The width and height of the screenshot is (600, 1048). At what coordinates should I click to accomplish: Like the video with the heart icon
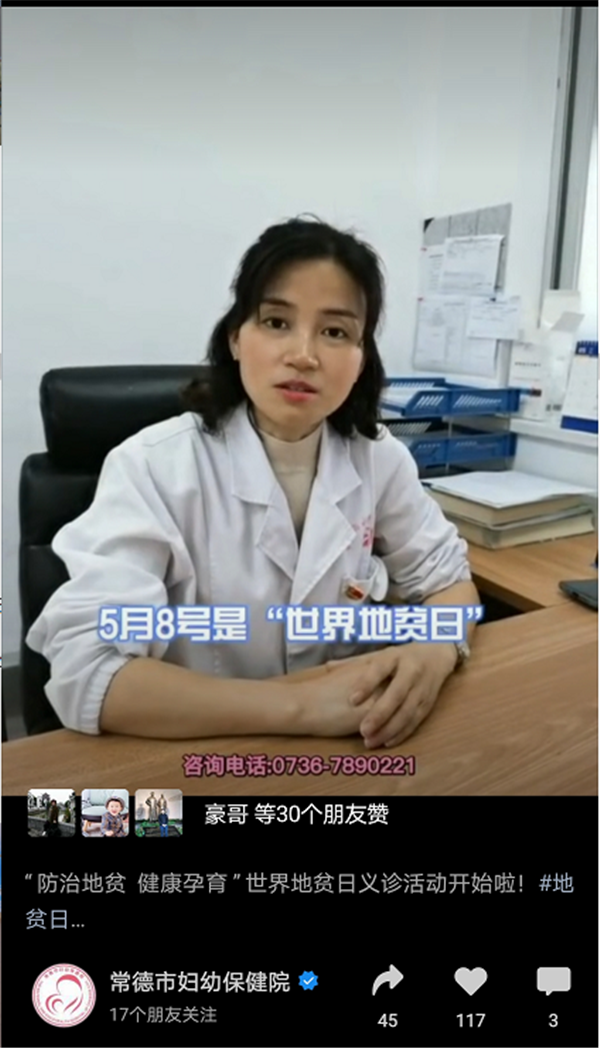pyautogui.click(x=470, y=982)
